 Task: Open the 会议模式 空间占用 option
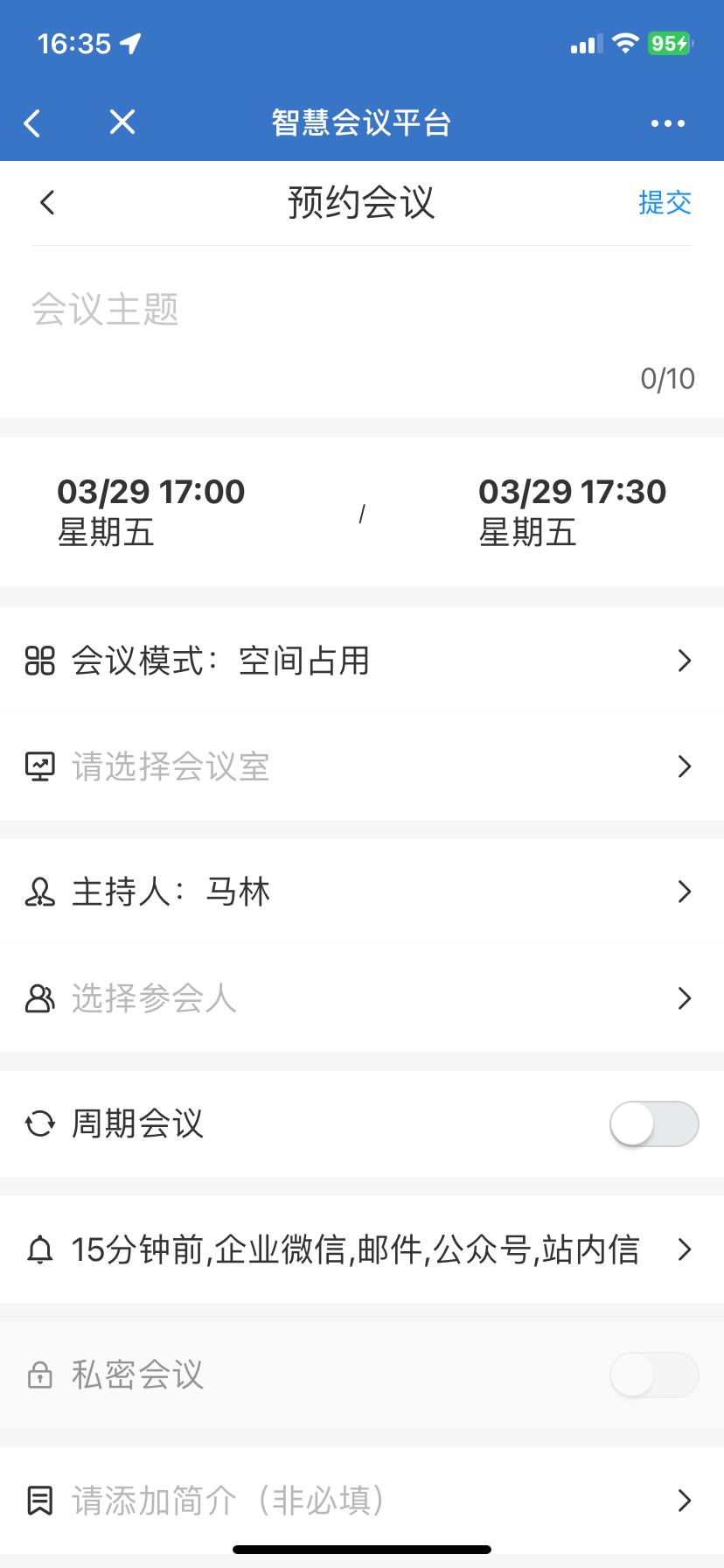361,661
